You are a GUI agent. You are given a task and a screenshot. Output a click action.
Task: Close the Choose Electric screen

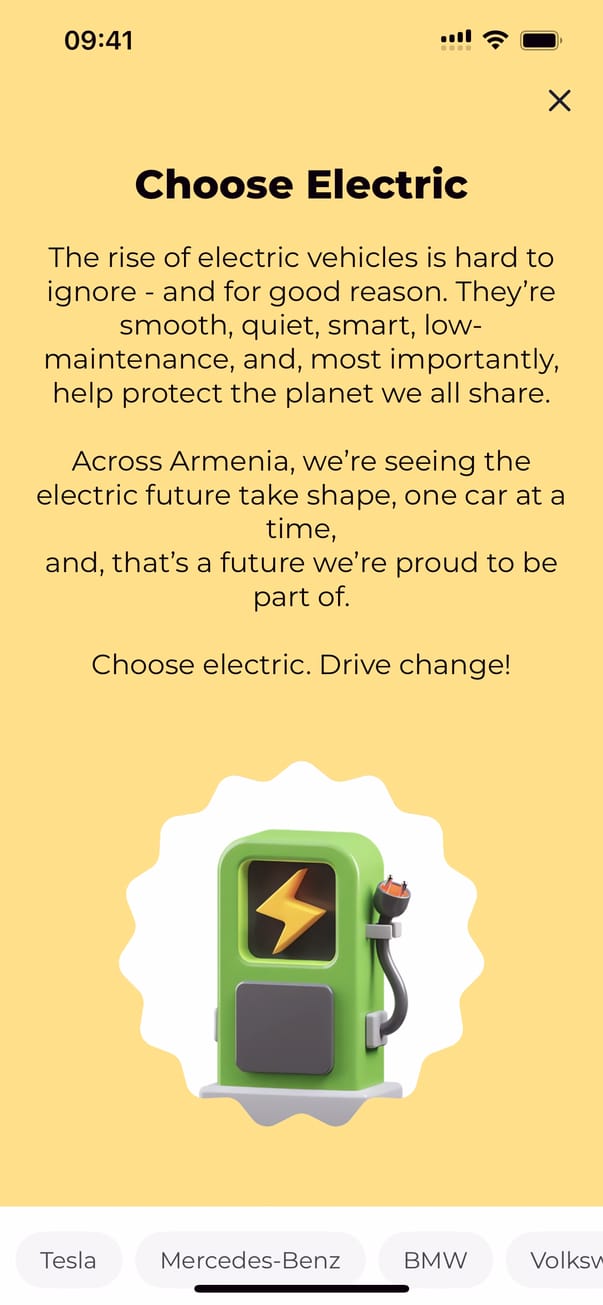click(x=560, y=100)
